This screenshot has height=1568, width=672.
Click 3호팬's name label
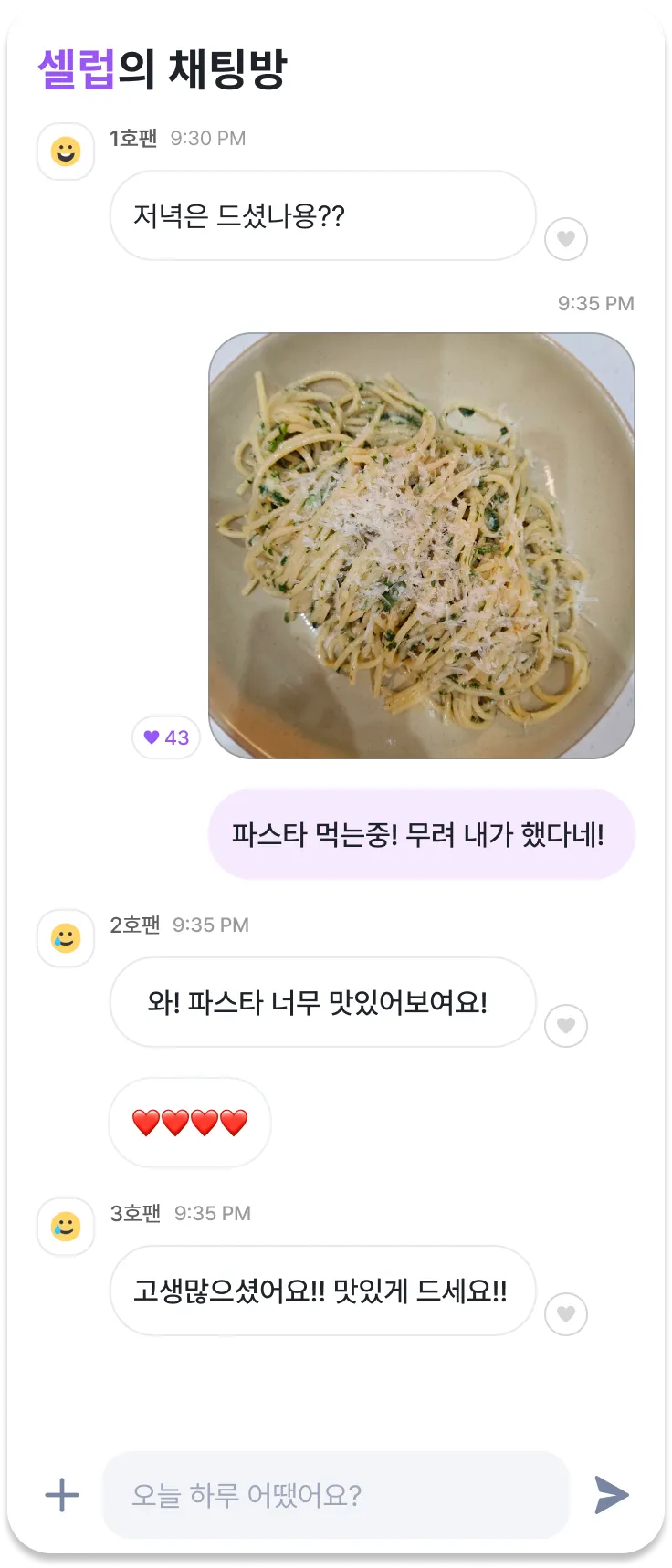point(133,1214)
